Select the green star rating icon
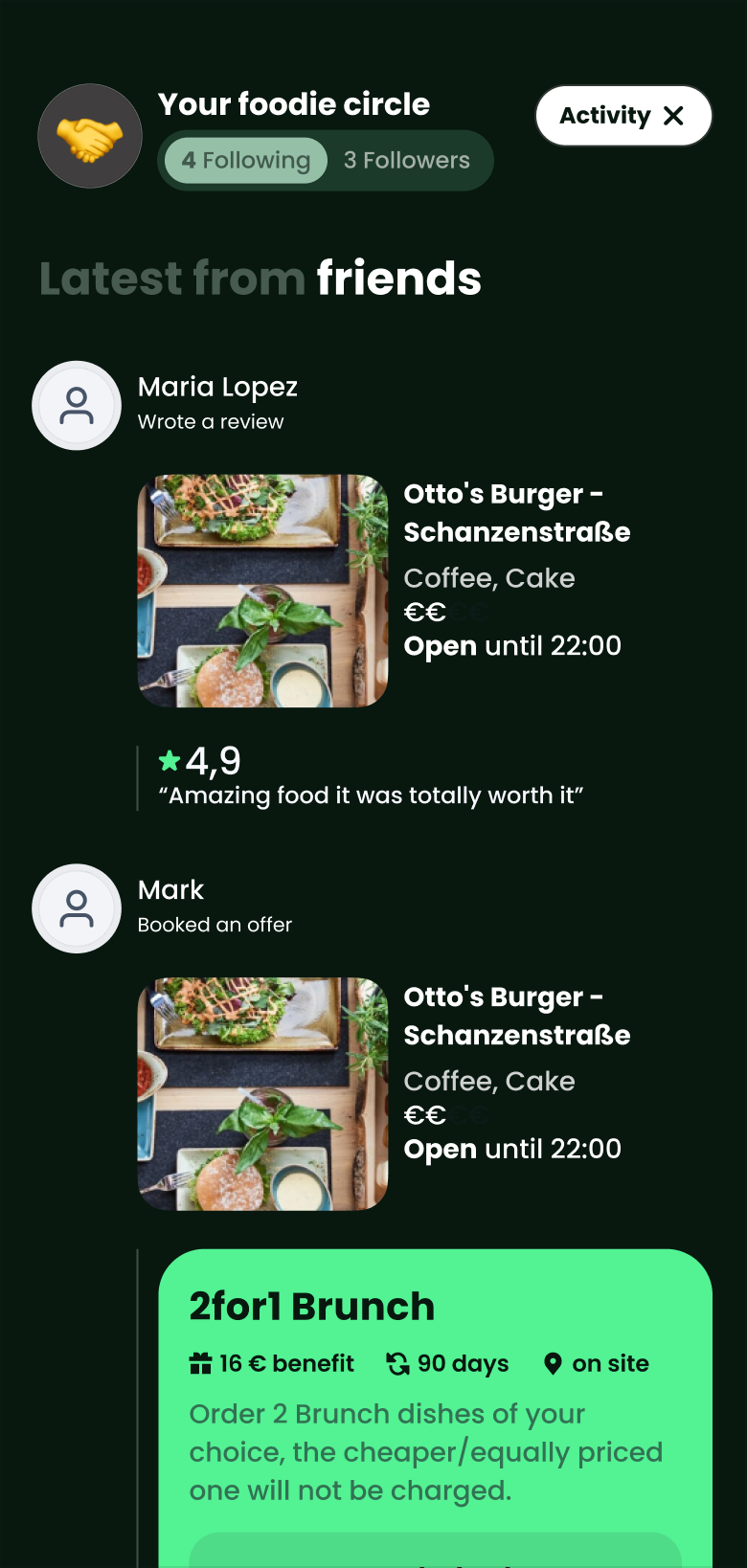The height and width of the screenshot is (1568, 747). tap(170, 760)
